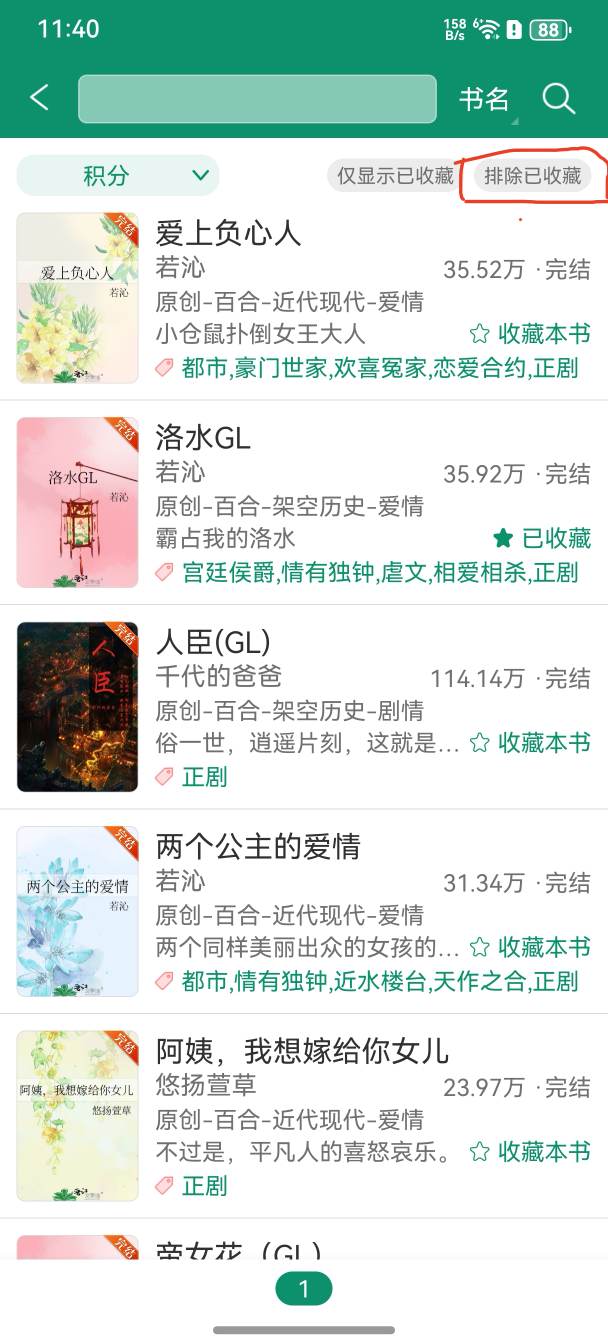
Task: Focus the search text field
Action: point(257,99)
